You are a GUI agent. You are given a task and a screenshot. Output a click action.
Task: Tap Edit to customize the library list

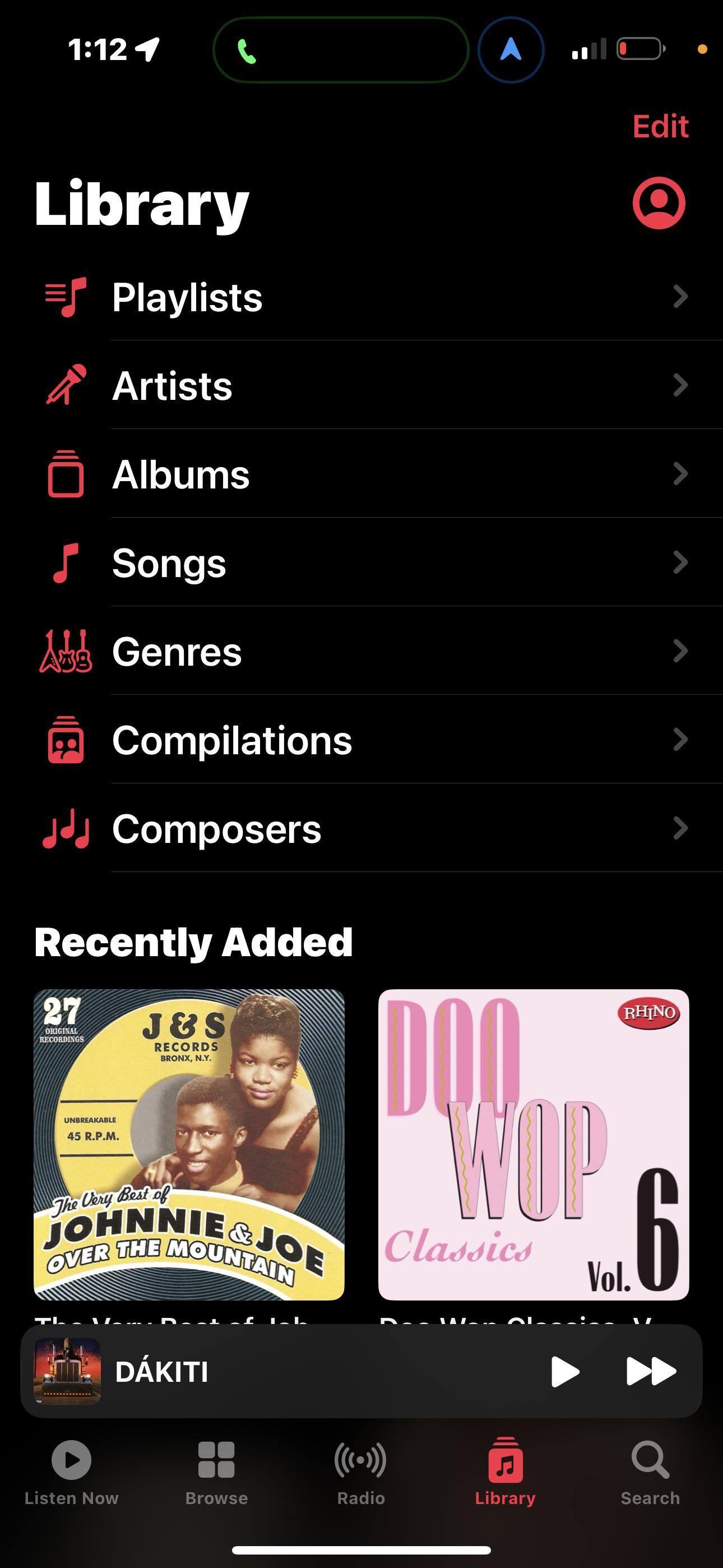pos(660,126)
